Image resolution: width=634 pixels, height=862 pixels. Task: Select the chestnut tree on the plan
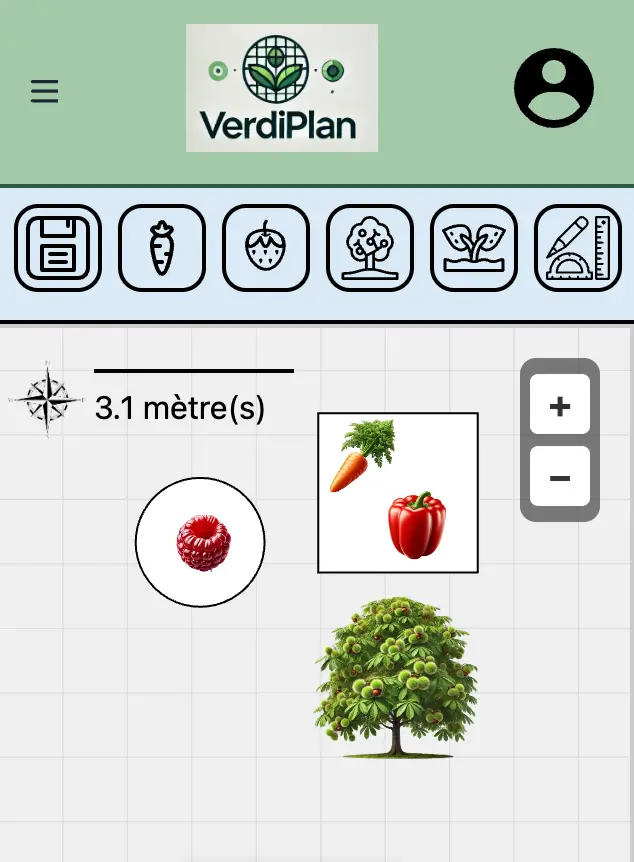coord(395,677)
